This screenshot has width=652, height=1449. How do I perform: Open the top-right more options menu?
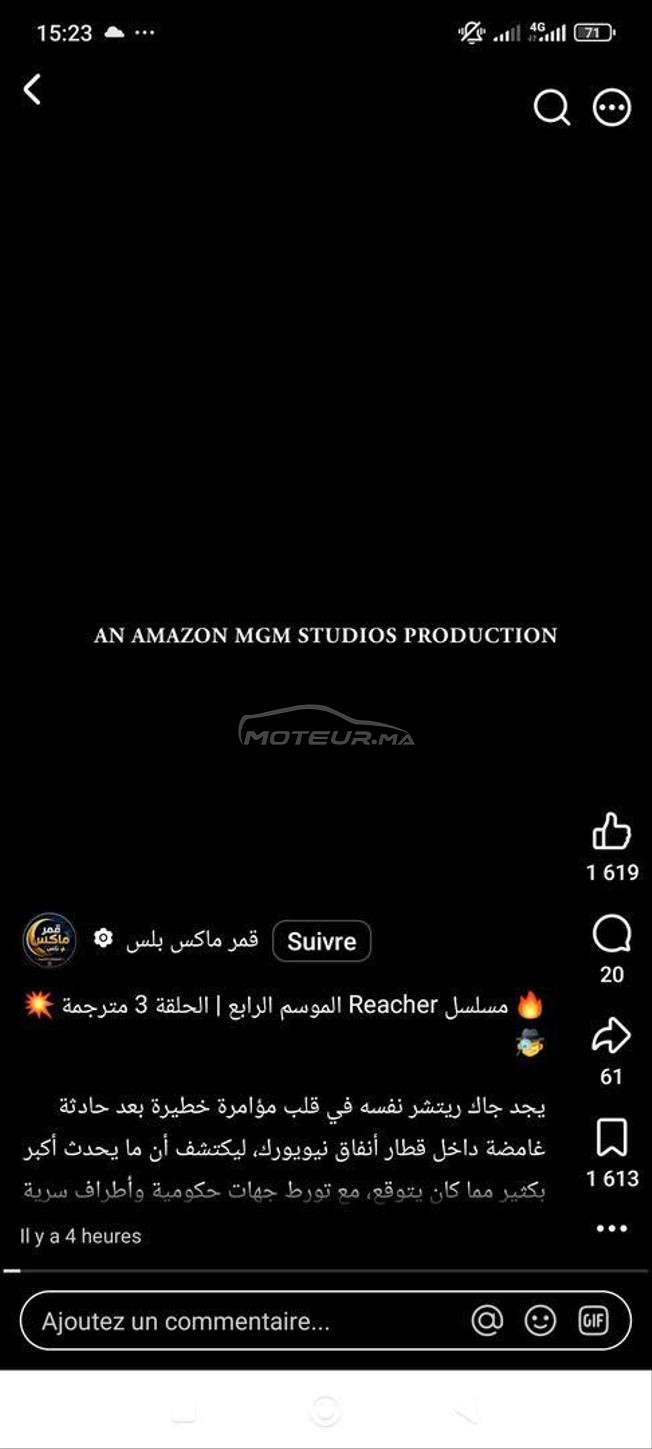click(x=612, y=107)
